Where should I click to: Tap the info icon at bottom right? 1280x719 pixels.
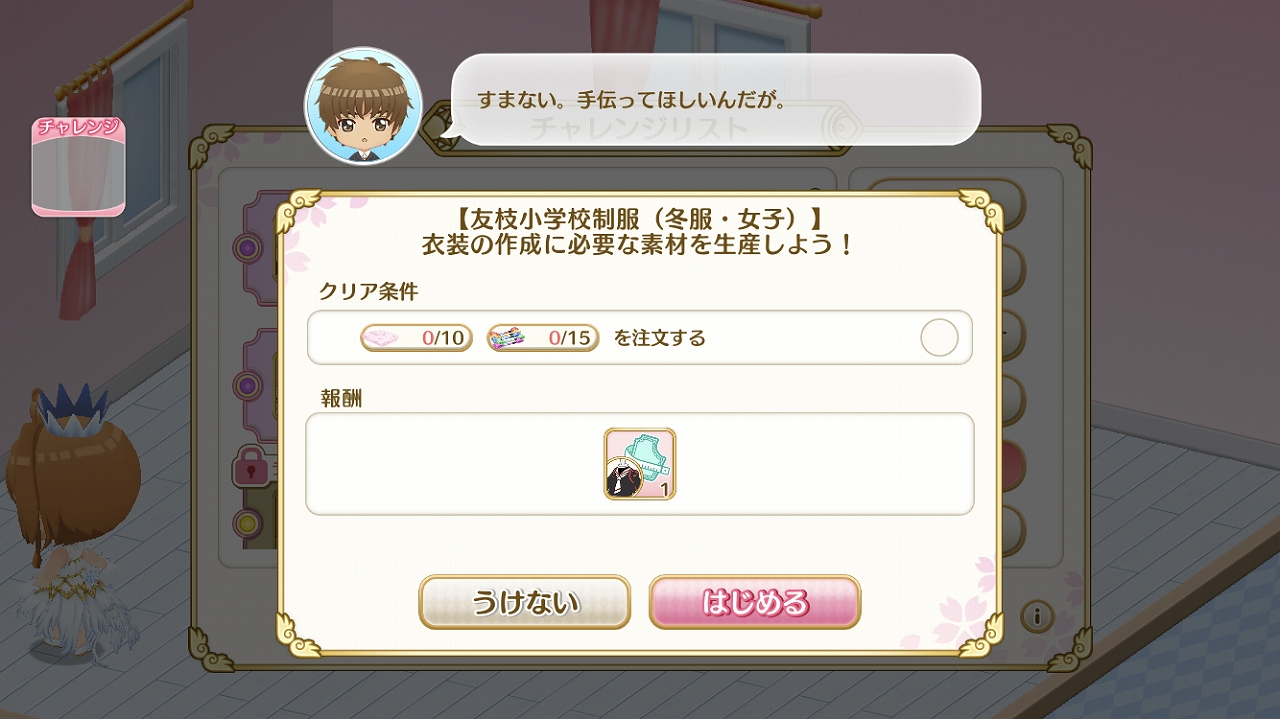click(1037, 615)
